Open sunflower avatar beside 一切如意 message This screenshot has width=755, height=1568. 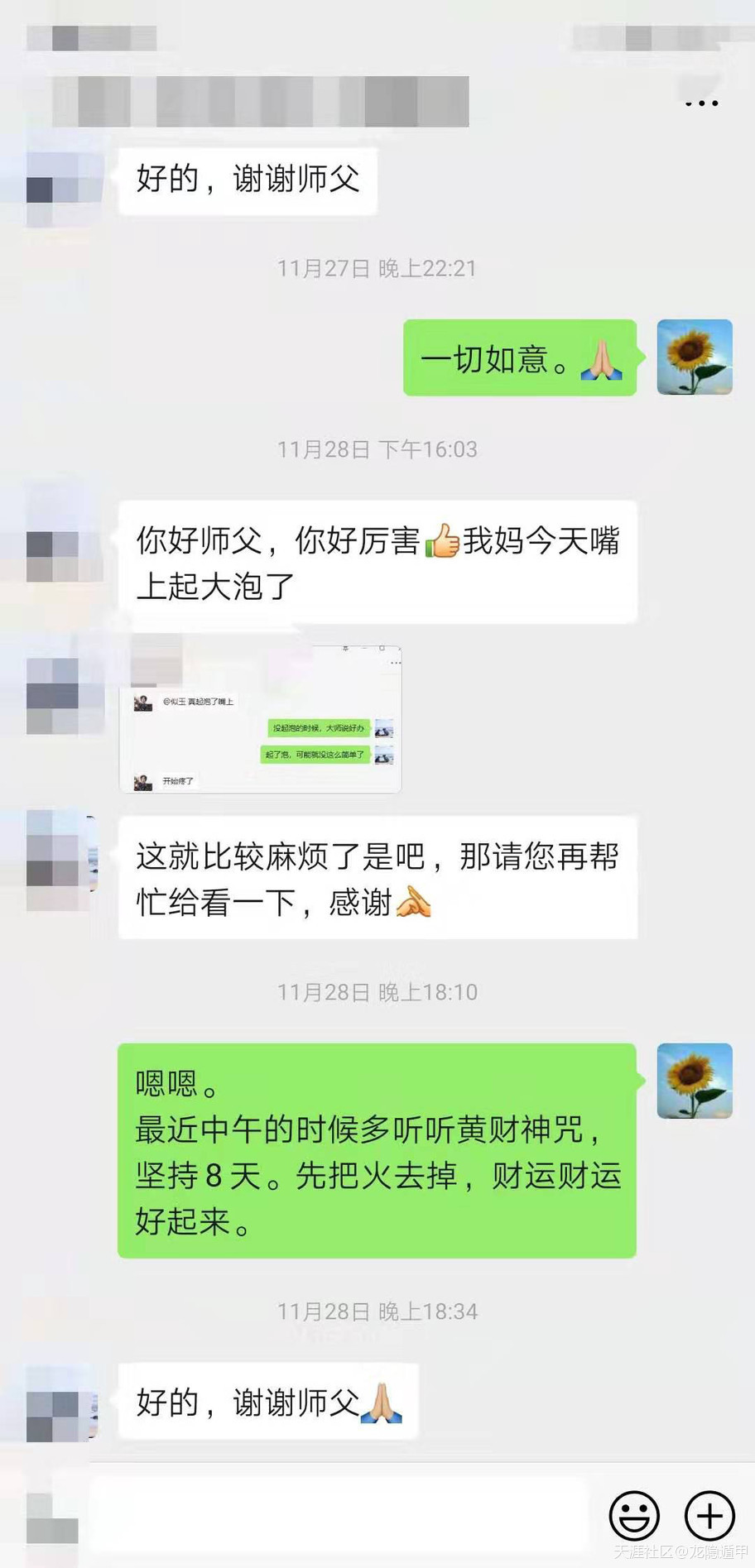pyautogui.click(x=694, y=357)
